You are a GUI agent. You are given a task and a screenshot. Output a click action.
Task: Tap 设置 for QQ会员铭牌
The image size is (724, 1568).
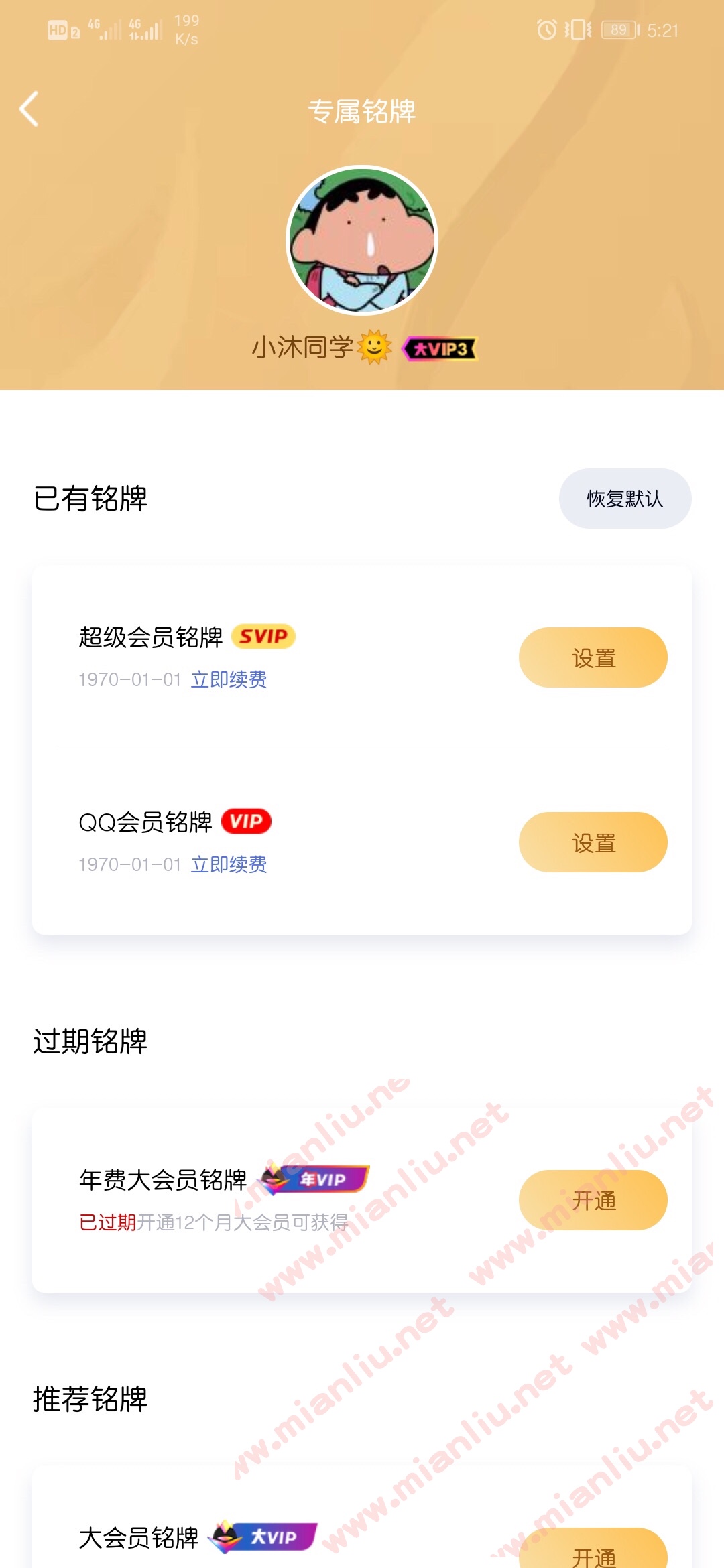pyautogui.click(x=593, y=842)
